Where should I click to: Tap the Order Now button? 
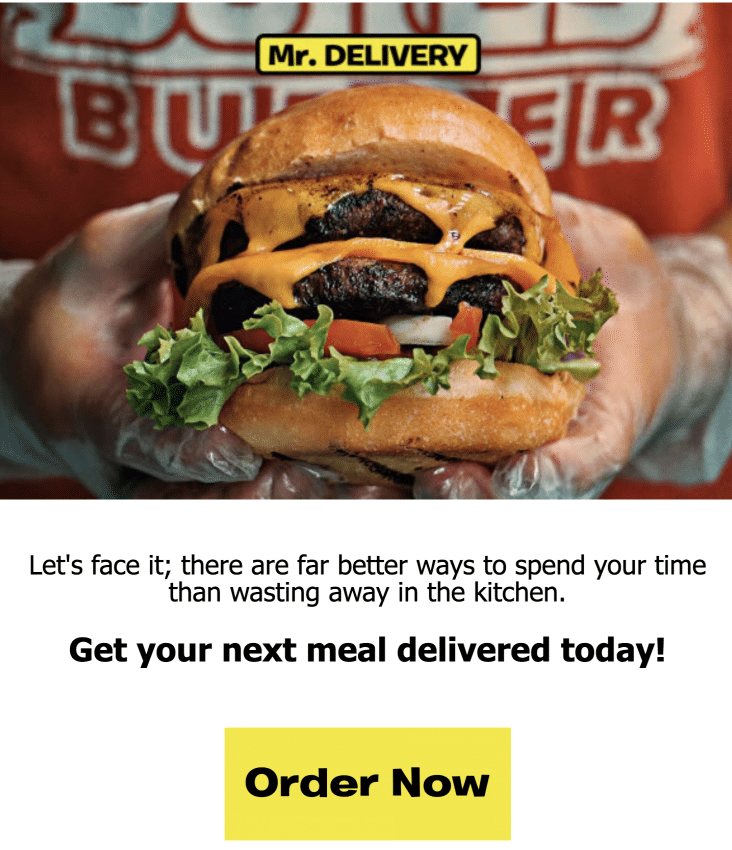(x=367, y=783)
